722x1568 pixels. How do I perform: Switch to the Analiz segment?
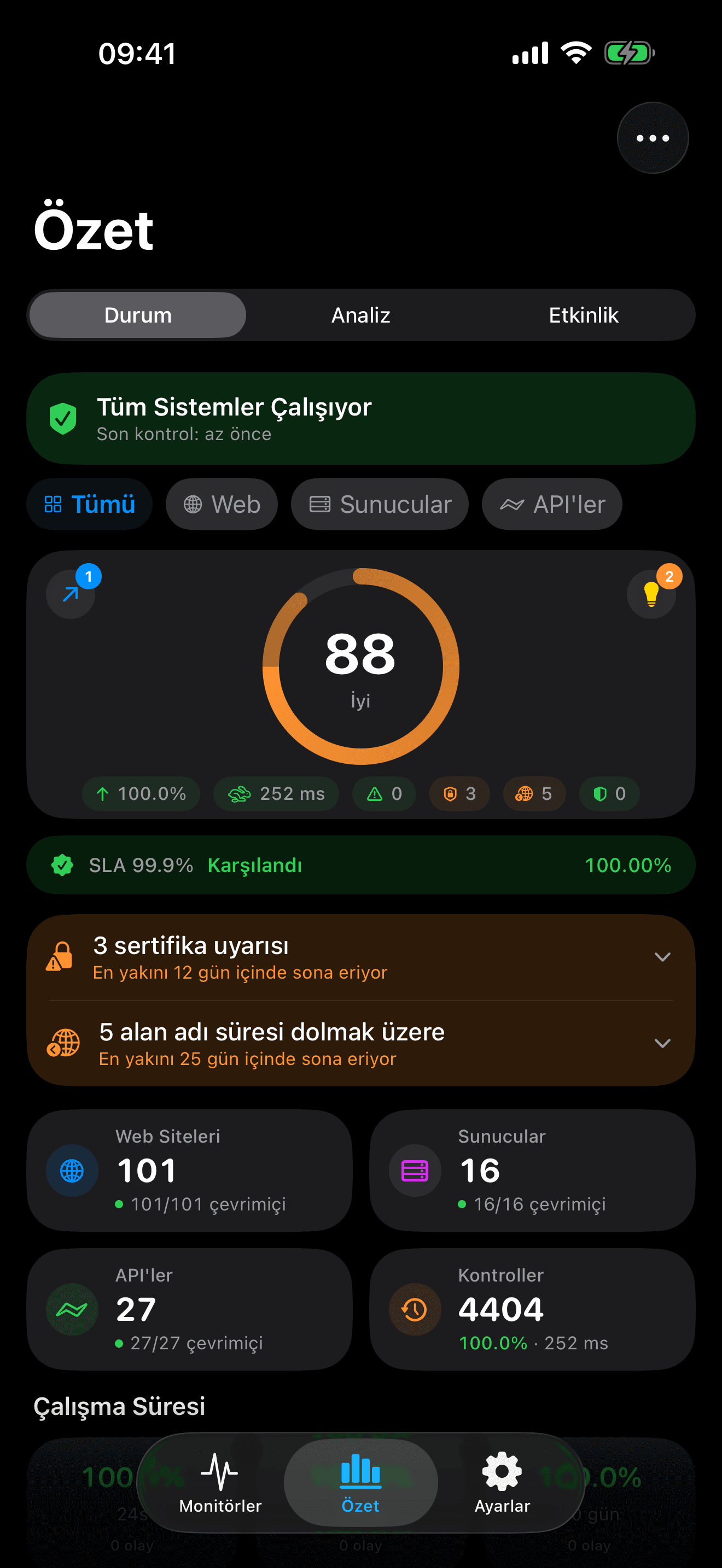(x=360, y=315)
